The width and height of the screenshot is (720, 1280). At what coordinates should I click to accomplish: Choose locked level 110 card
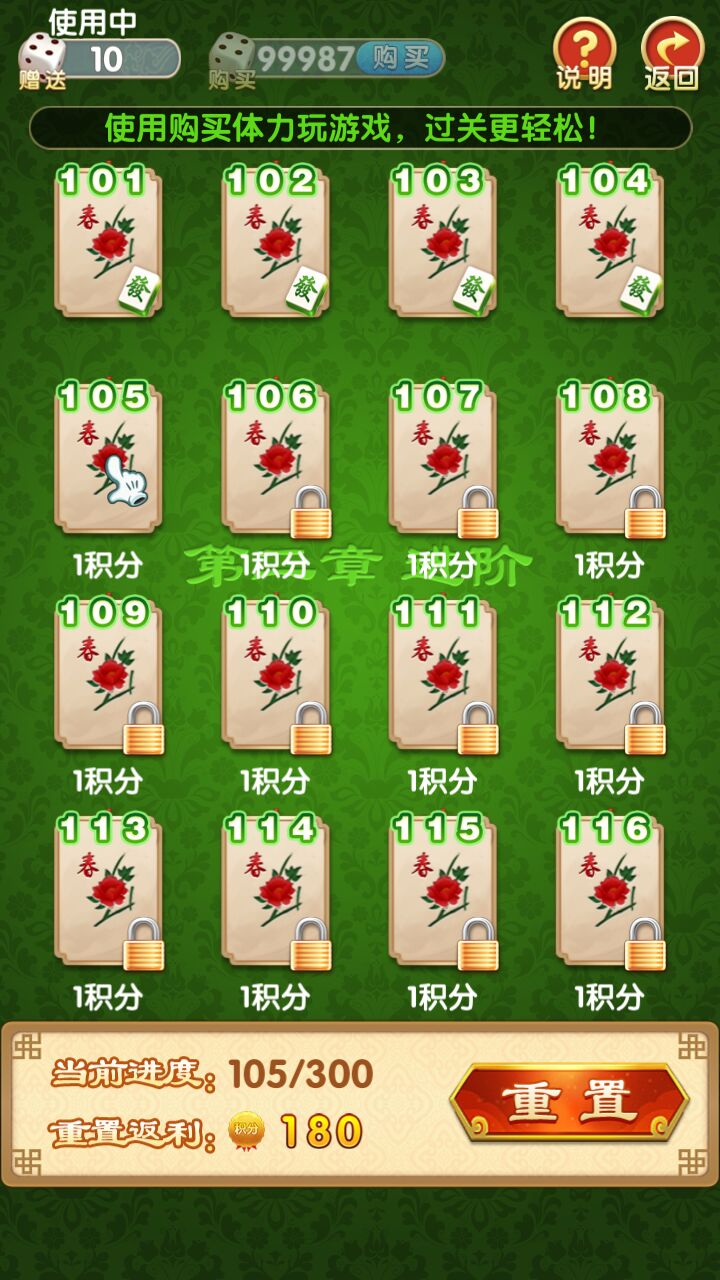(x=275, y=674)
